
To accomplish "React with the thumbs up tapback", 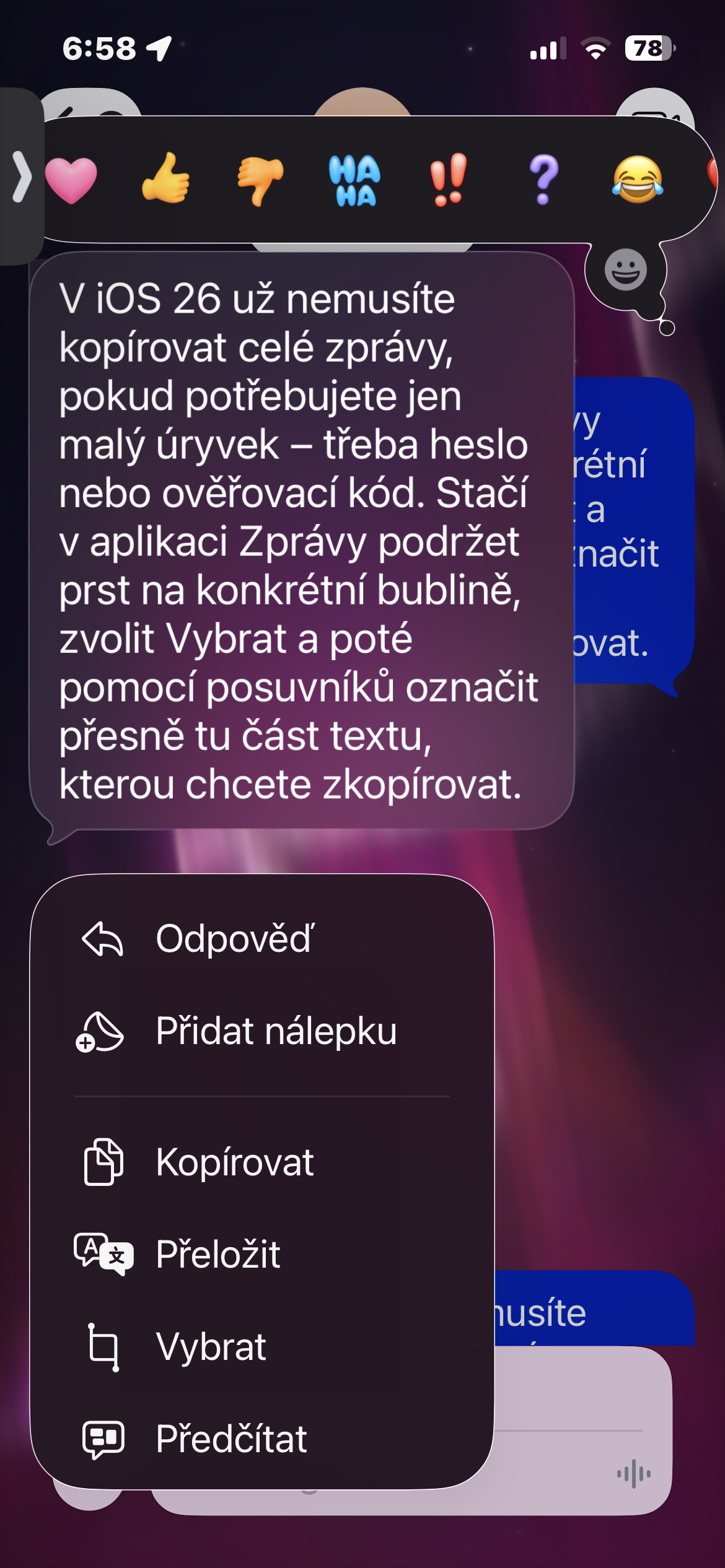I will [x=165, y=179].
